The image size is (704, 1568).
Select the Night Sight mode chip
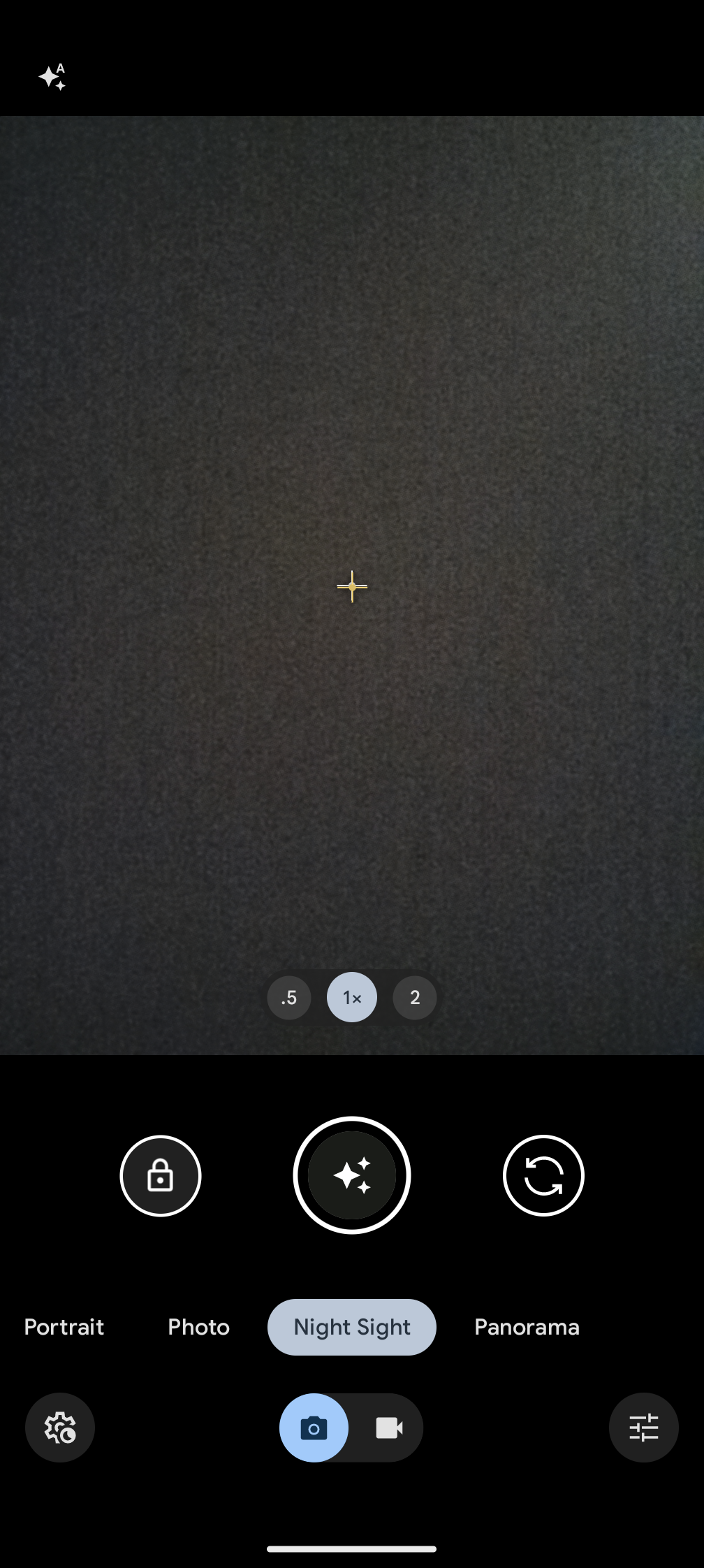[352, 1327]
